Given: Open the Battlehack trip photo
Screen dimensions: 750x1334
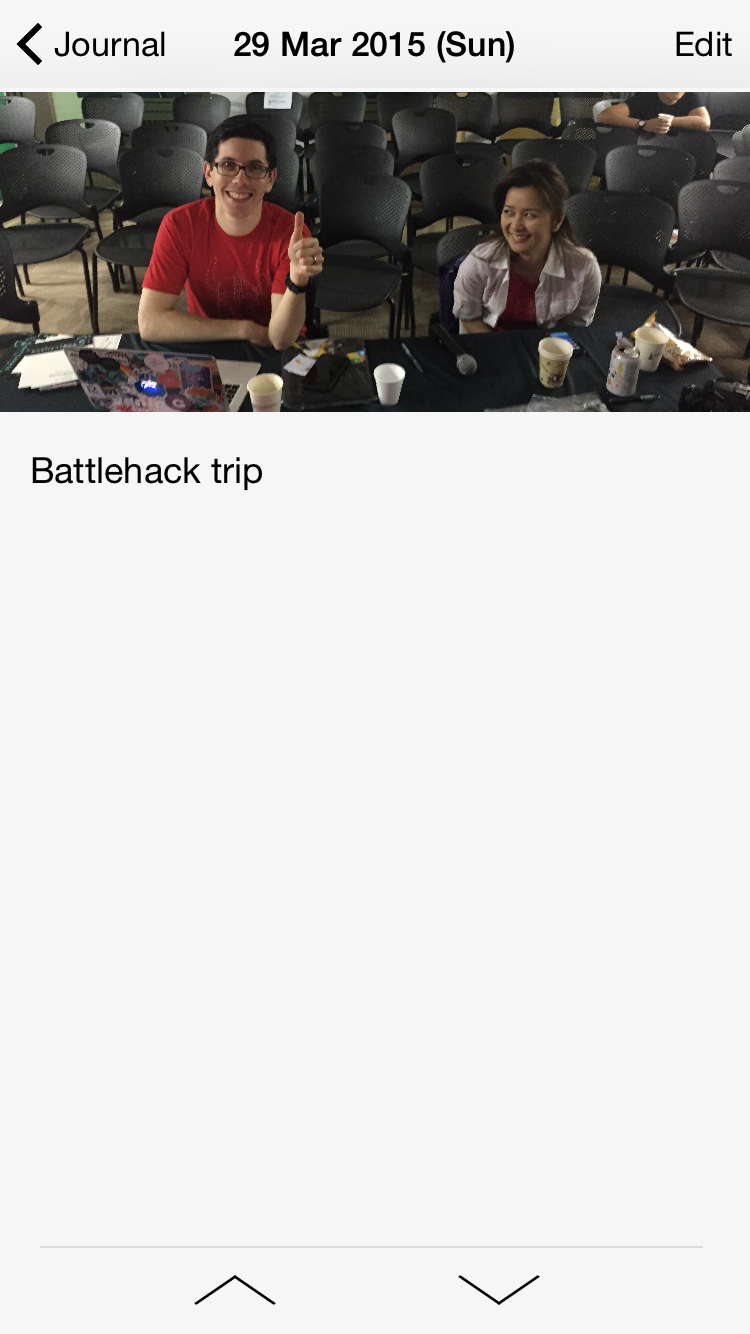Looking at the screenshot, I should click(x=375, y=252).
